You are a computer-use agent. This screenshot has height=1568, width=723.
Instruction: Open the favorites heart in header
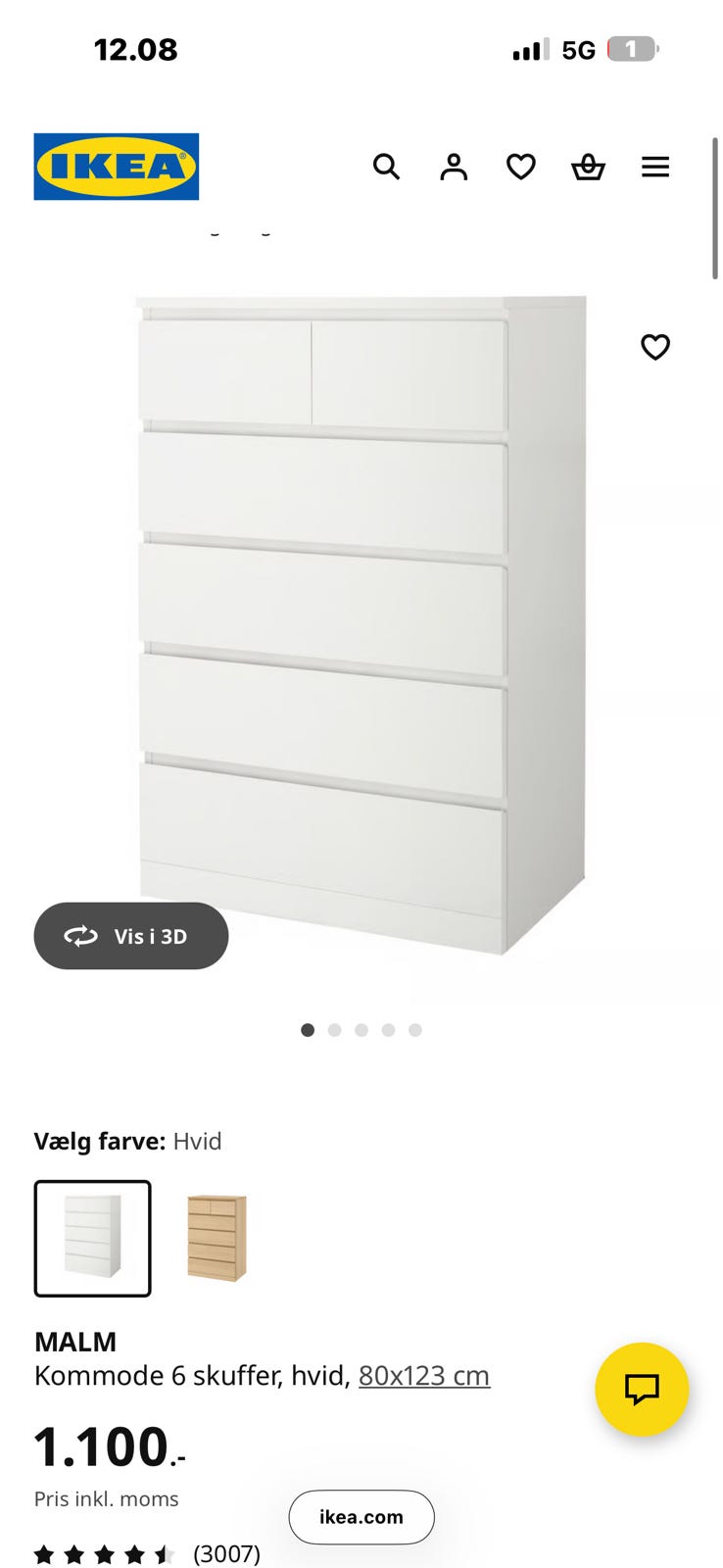click(x=520, y=167)
